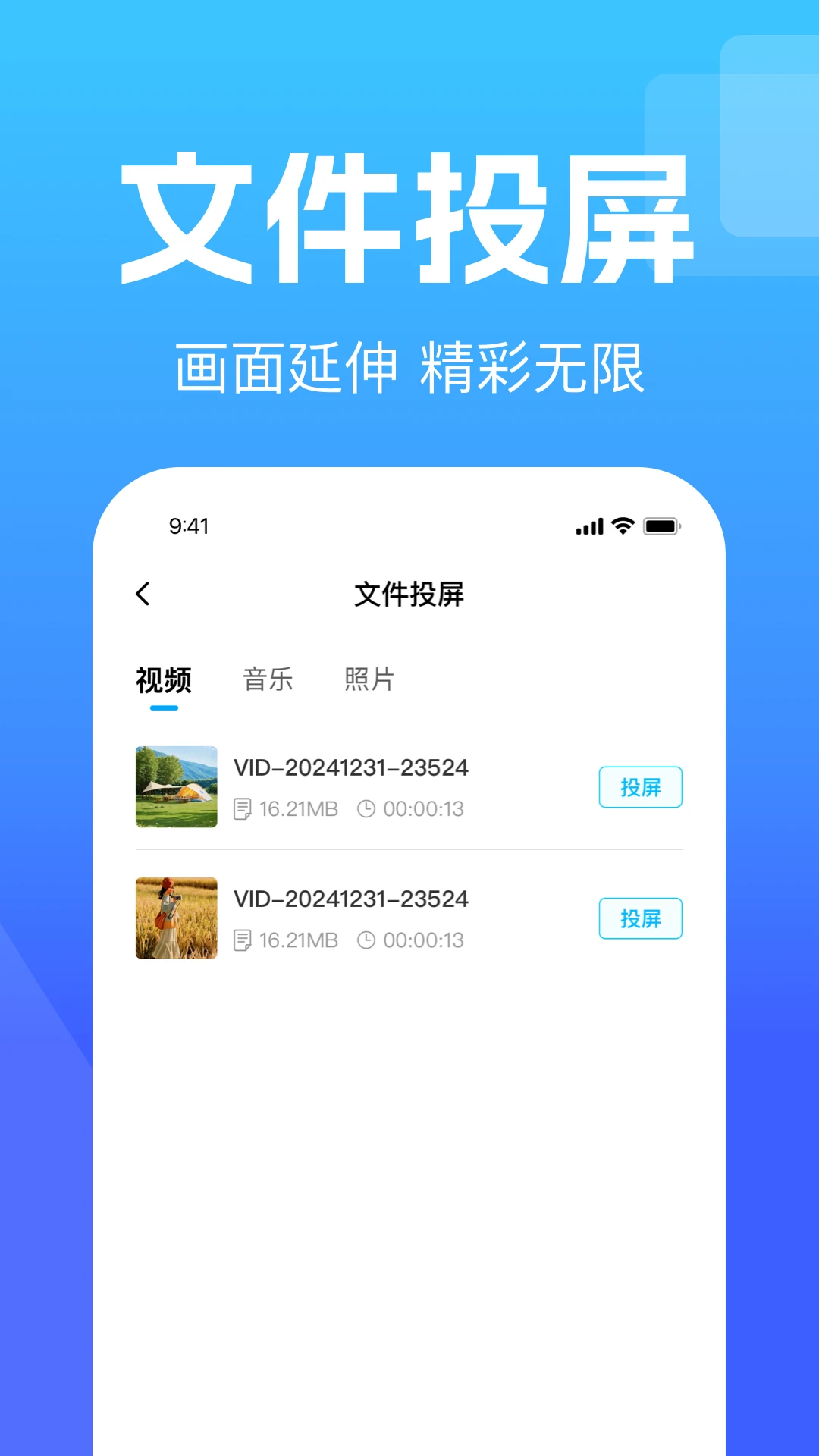Open the first VID-20241231-23524 video entry

(352, 768)
